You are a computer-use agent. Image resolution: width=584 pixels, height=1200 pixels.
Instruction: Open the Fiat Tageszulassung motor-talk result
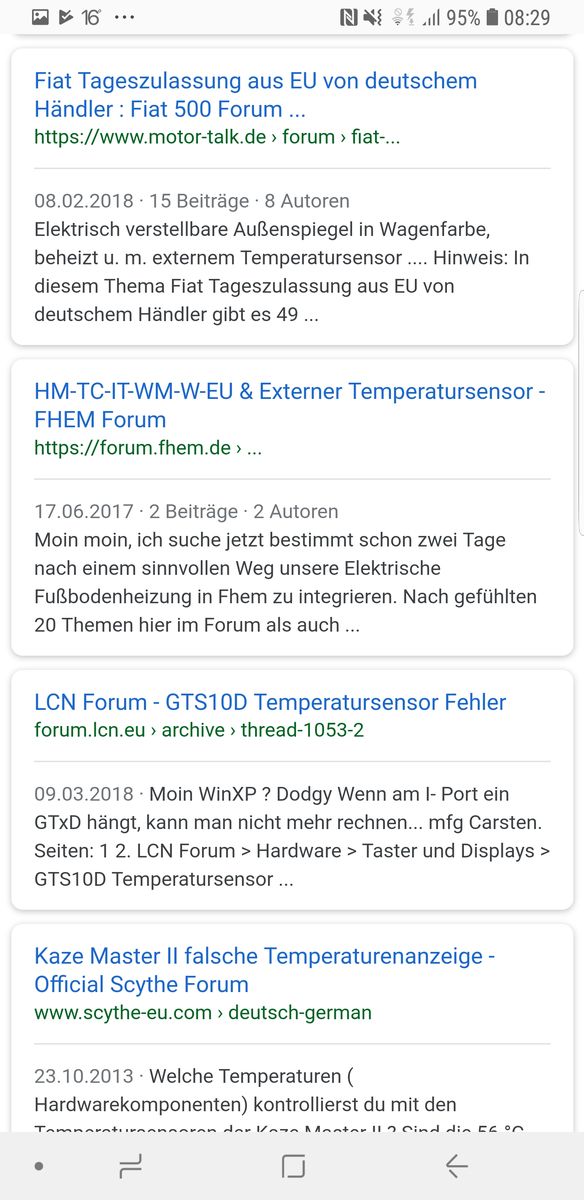point(255,94)
